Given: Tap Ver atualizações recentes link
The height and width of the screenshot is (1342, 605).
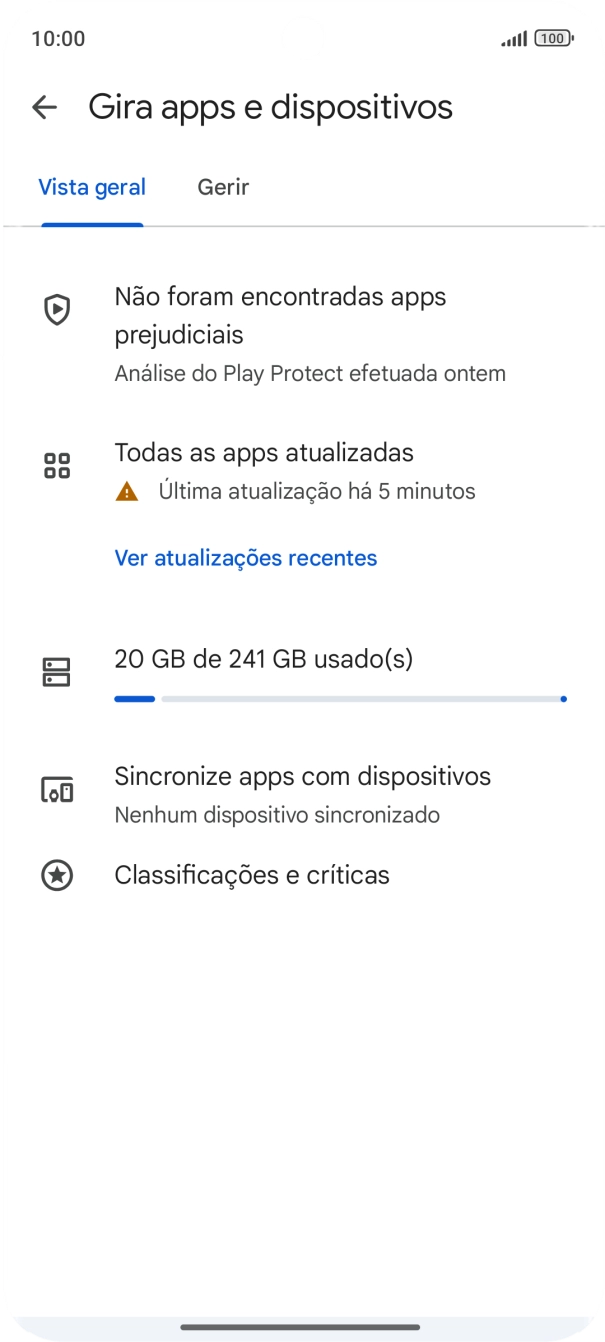Looking at the screenshot, I should point(246,558).
